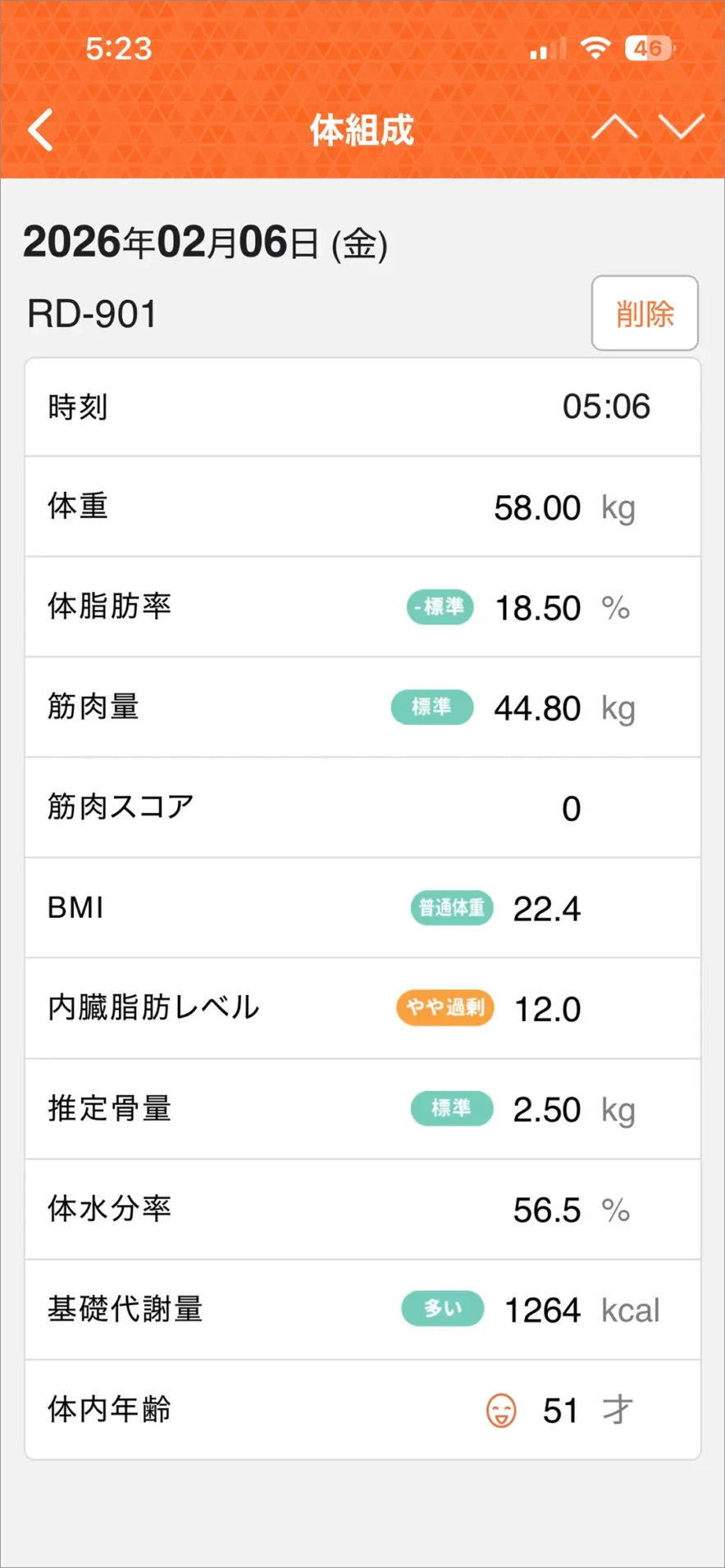The height and width of the screenshot is (1568, 725).
Task: Tap the green -標準 badge next to 体脂肪率
Action: [x=440, y=608]
